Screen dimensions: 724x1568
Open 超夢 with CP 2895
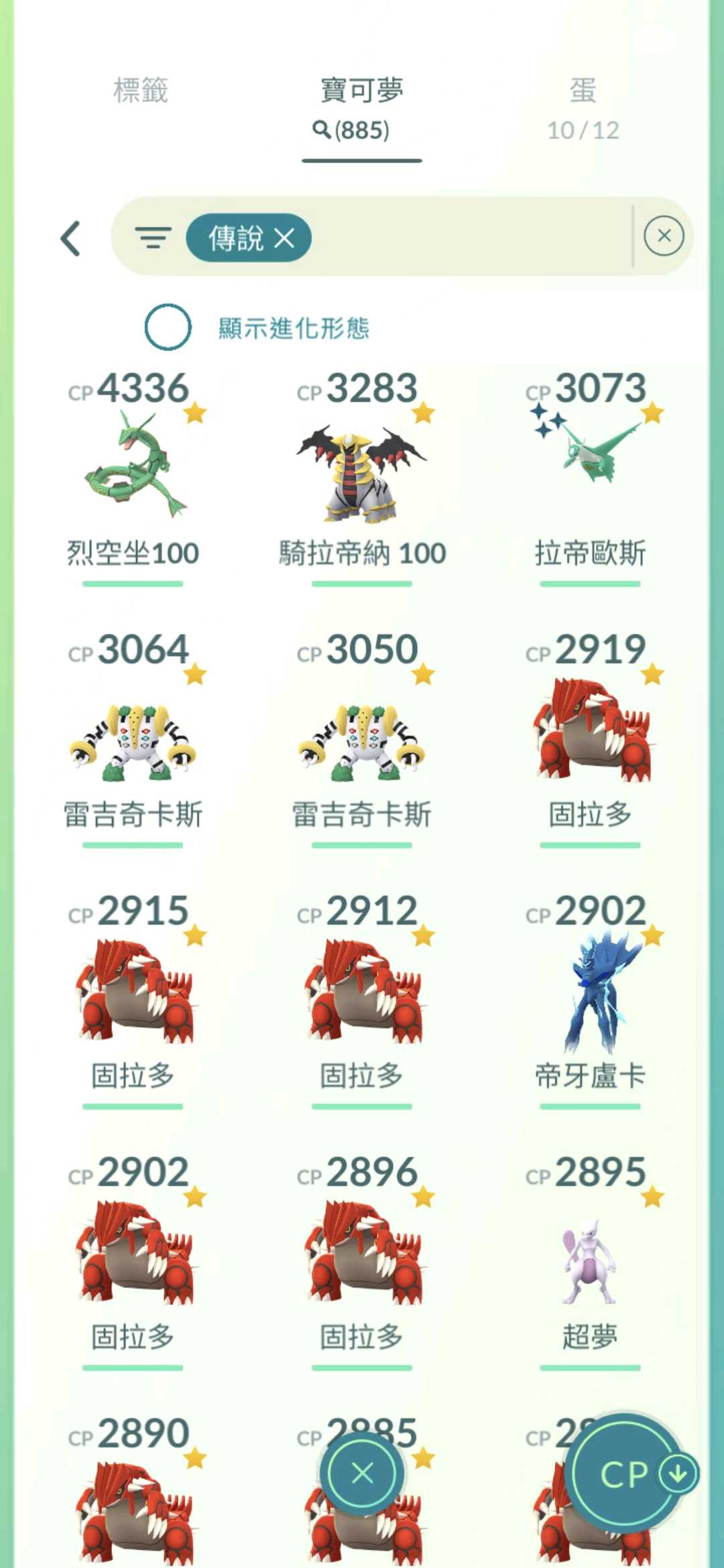pos(590,1260)
